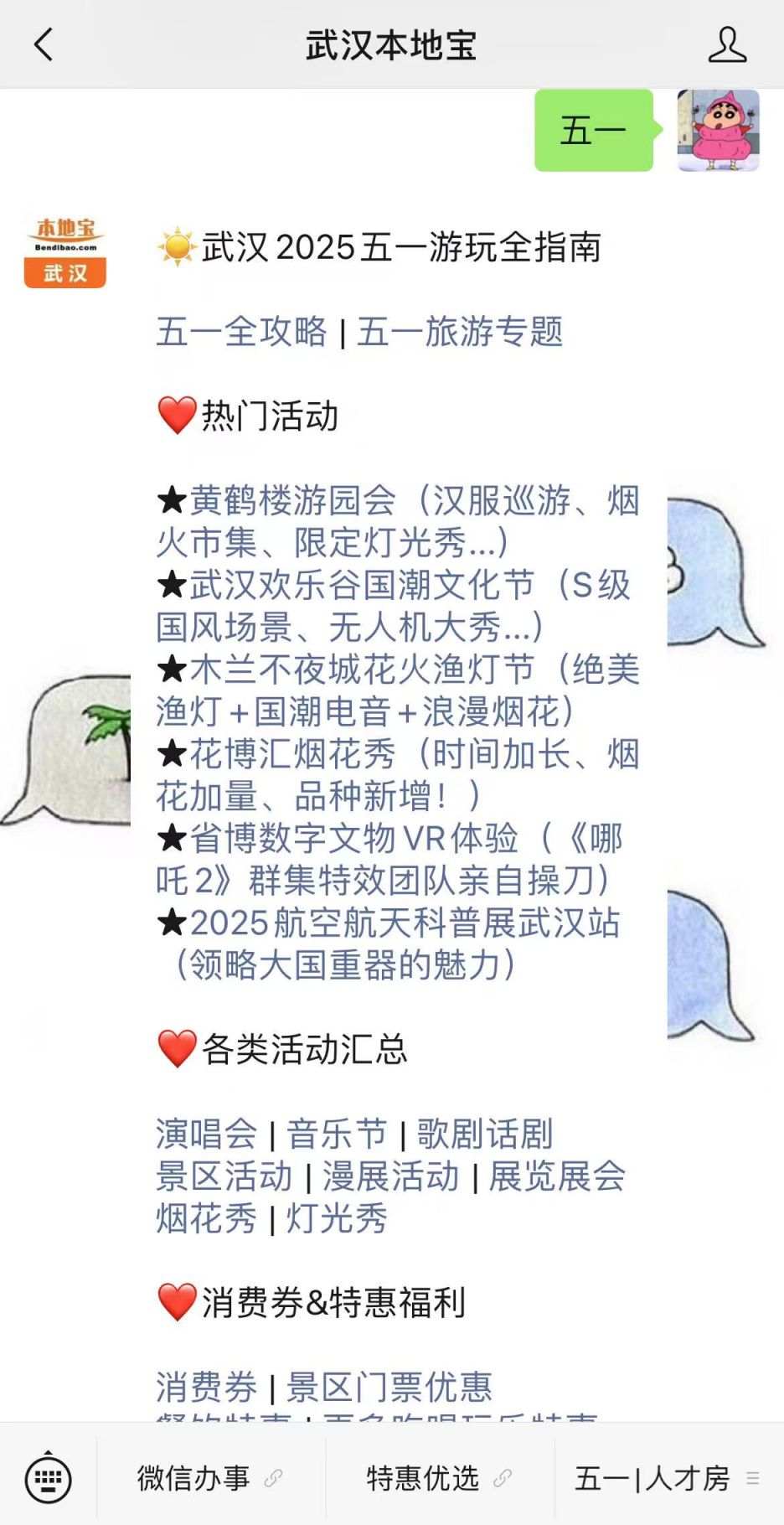Expand the 五一|人才房 menu
Screen dimensions: 784x1525
click(668, 1479)
